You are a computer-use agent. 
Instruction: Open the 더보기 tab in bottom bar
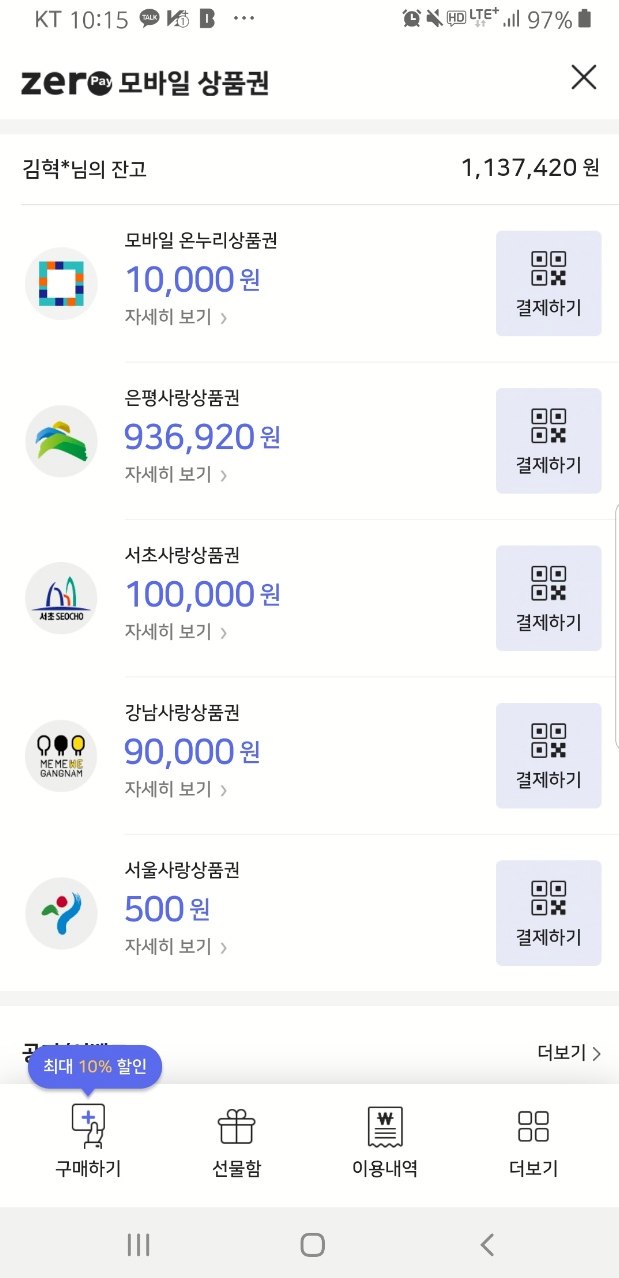pyautogui.click(x=534, y=1141)
